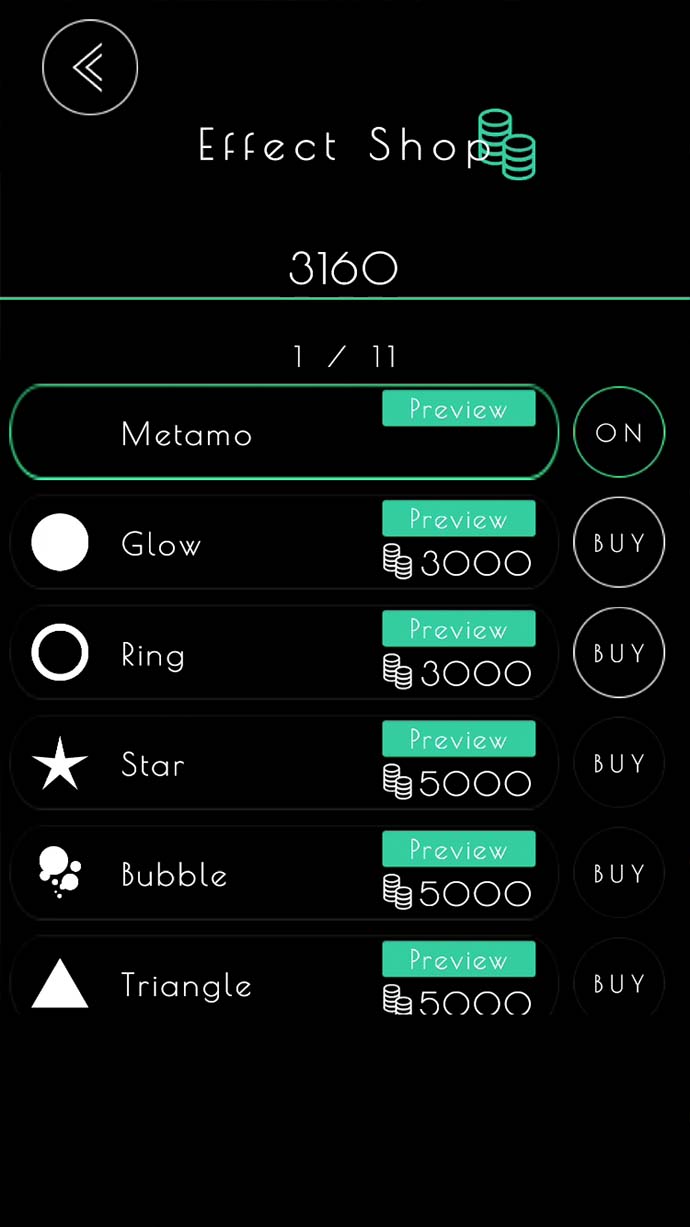Preview the Glow effect

point(458,519)
